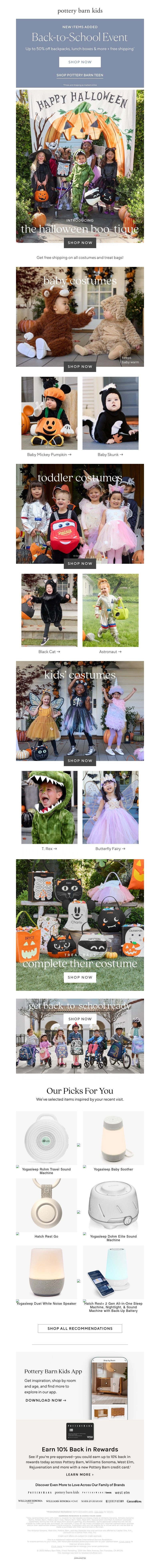Tap Shop All Recommendations
The height and width of the screenshot is (1568, 160).
point(80,1328)
